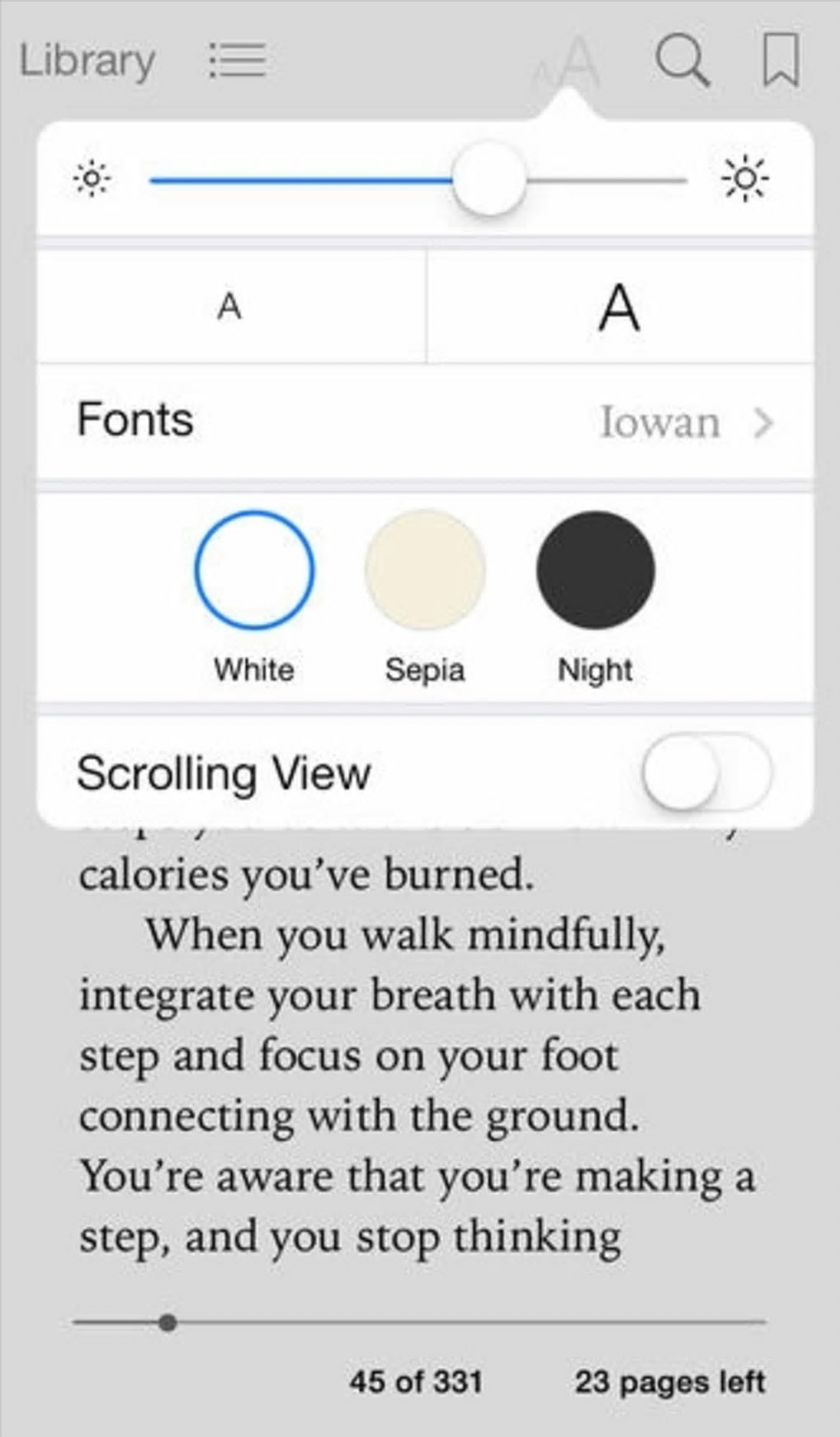Open Fonts selection showing Iowan

coord(425,421)
